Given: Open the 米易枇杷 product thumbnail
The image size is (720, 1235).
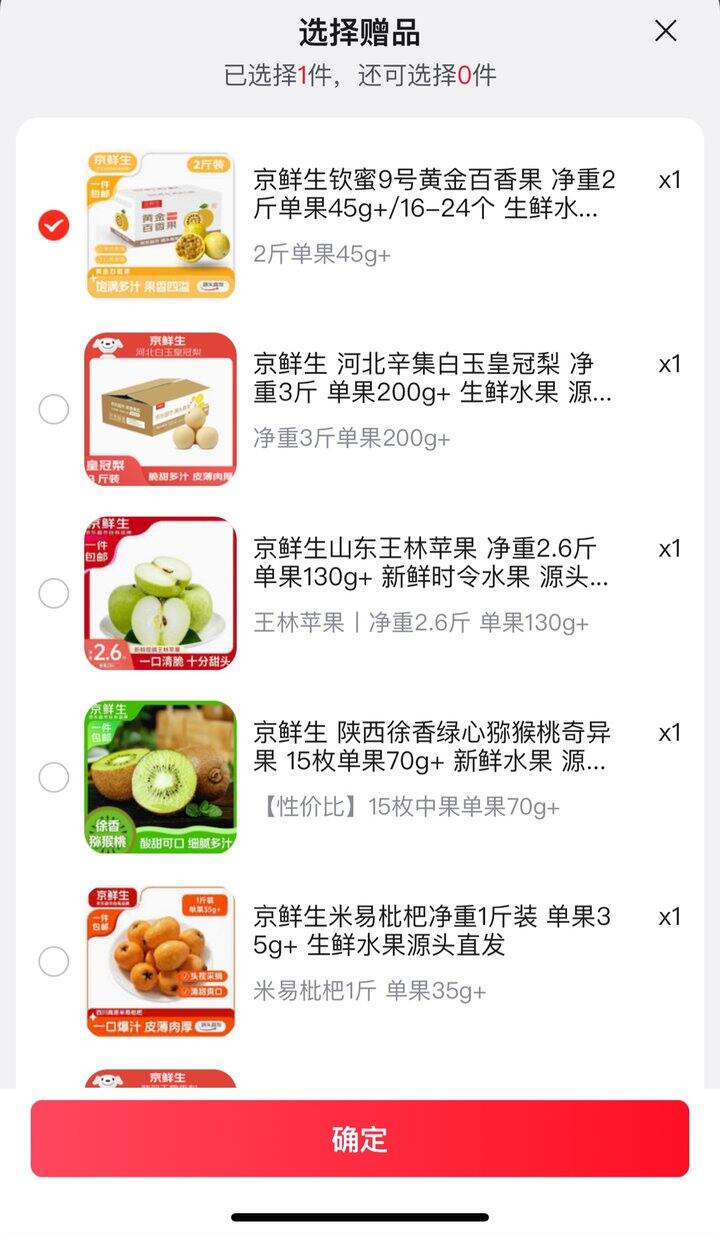Looking at the screenshot, I should [x=160, y=962].
